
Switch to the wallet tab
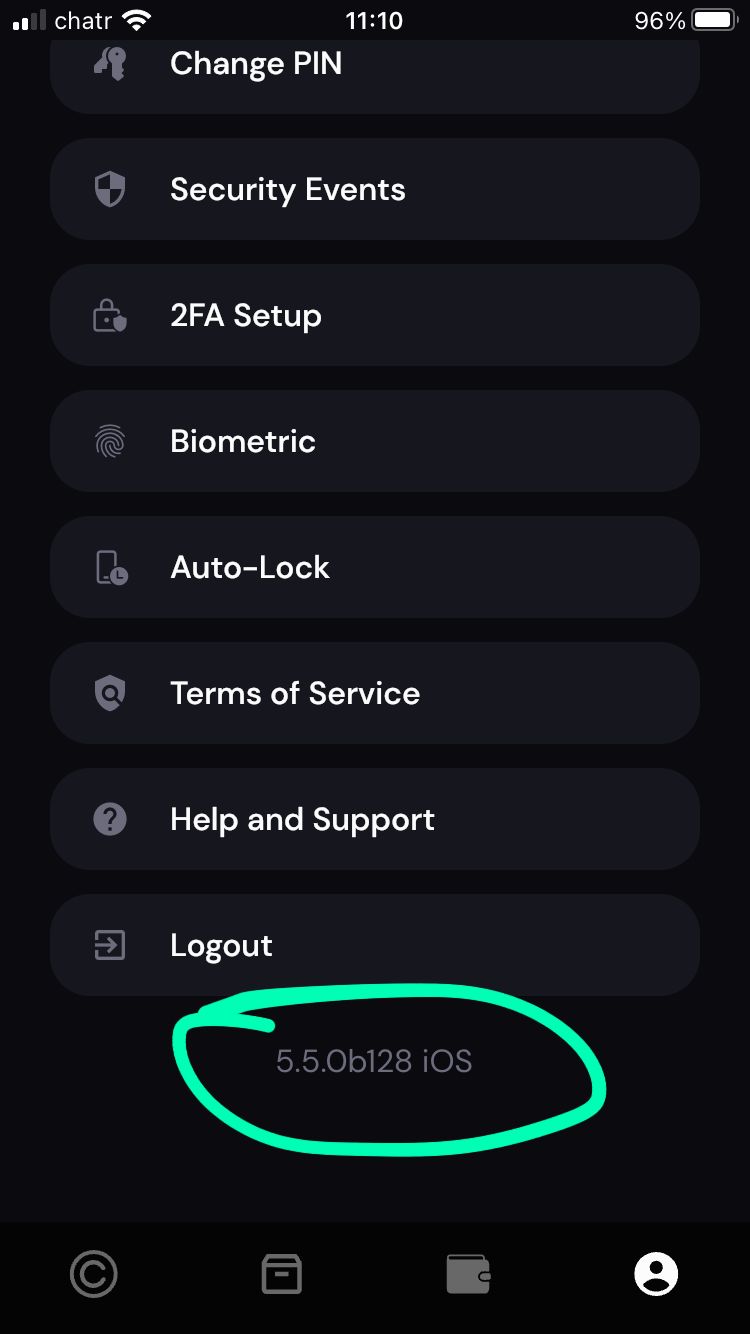(x=468, y=1274)
